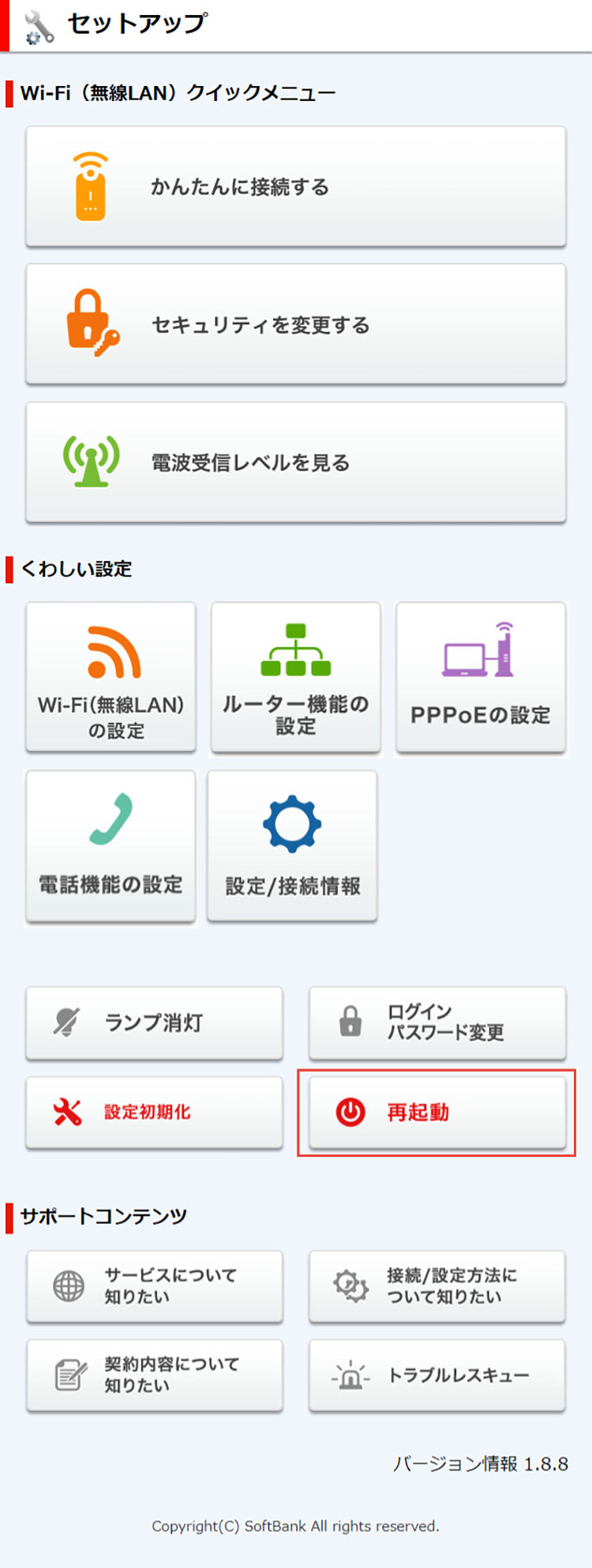Tap the ランプ消灯 button

[154, 1023]
